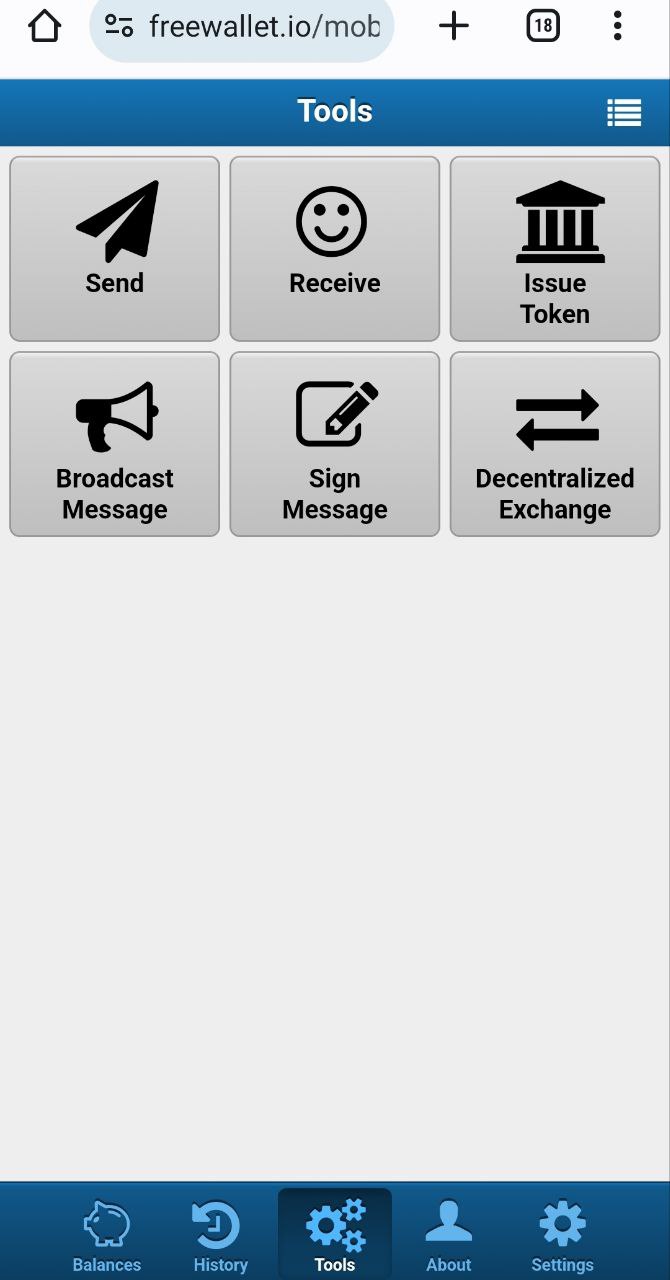
Task: Switch to the Balances tab
Action: [x=107, y=1235]
